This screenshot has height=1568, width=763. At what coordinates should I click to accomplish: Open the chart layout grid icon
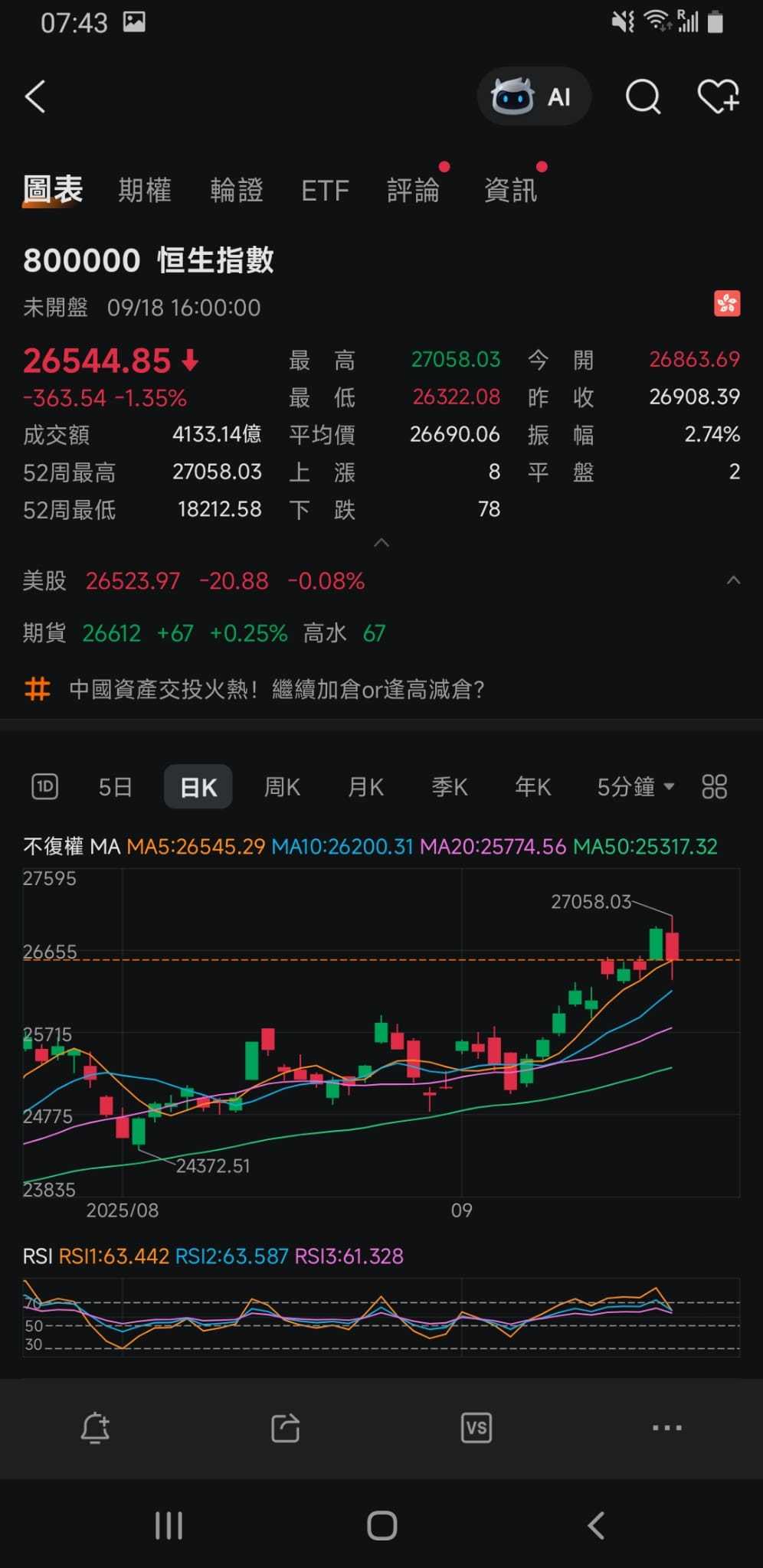pos(714,786)
